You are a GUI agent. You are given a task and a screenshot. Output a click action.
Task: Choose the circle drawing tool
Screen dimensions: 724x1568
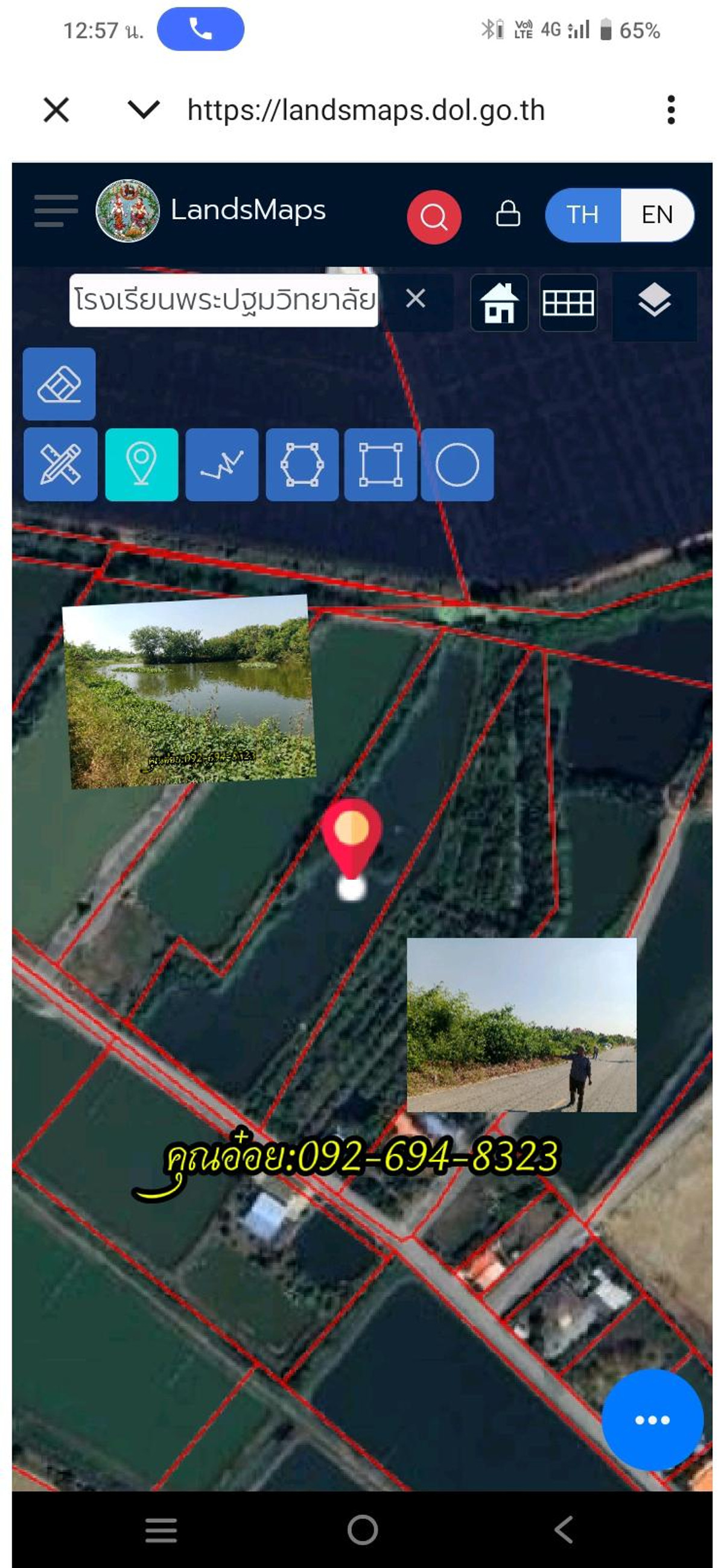pos(457,464)
